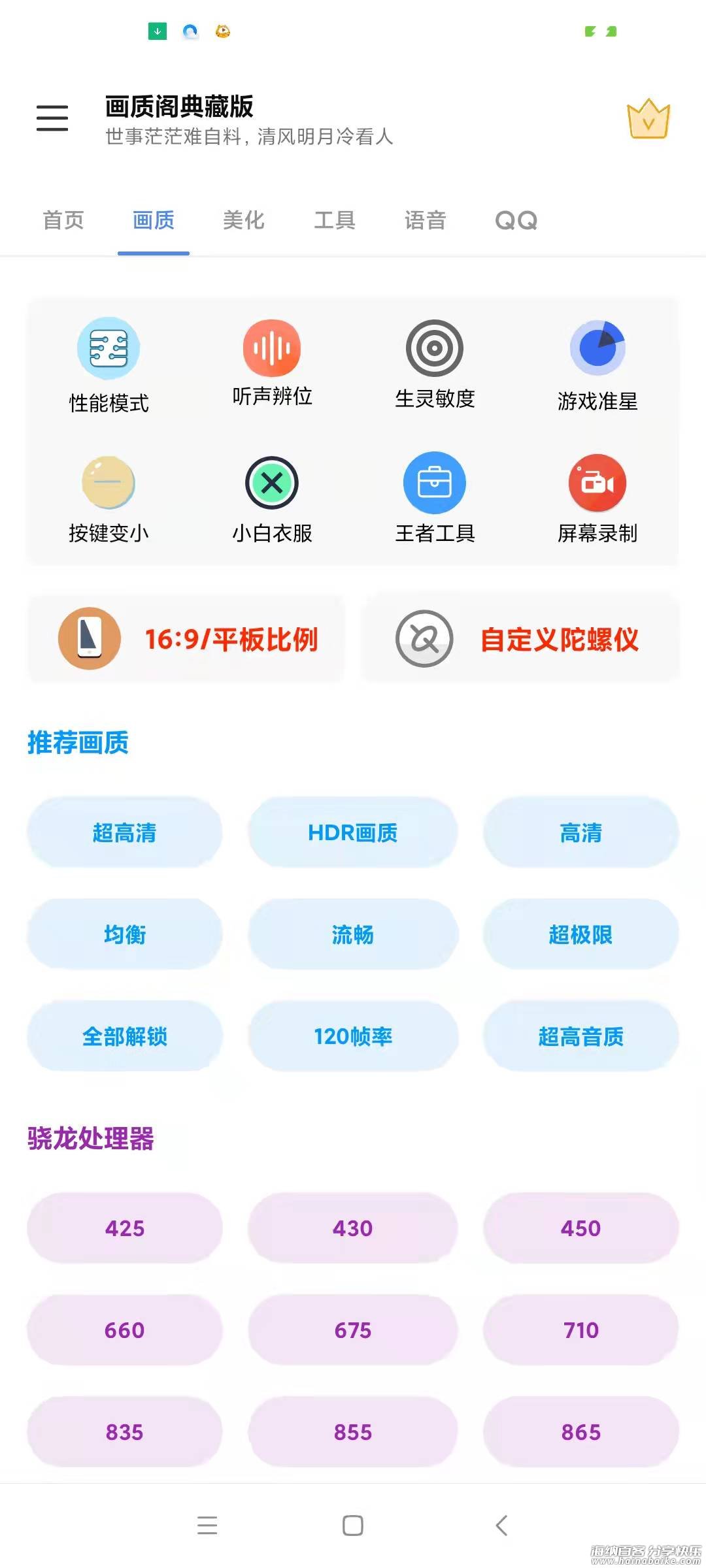Choose HDR画质 quality
Image resolution: width=706 pixels, height=1568 pixels.
tap(353, 833)
